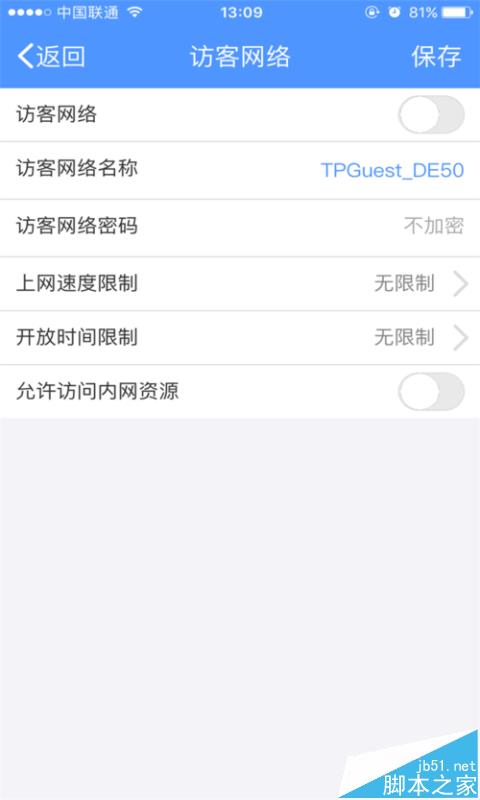Set the 访客网络密码 field
This screenshot has height=800, width=480.
pyautogui.click(x=240, y=228)
